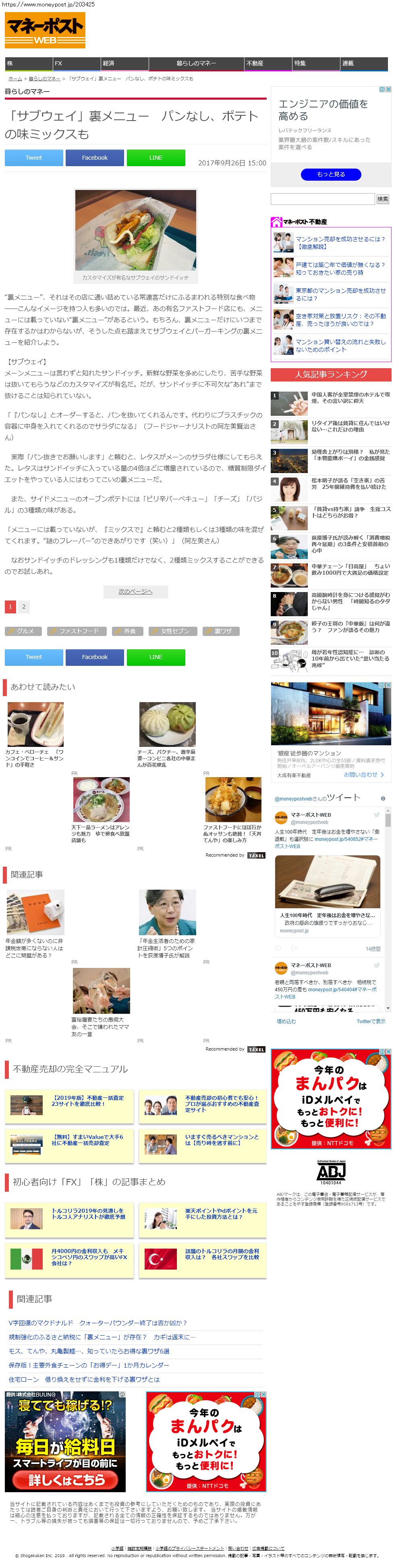Open page 2 of the article
The width and height of the screenshot is (396, 1568).
[x=24, y=606]
